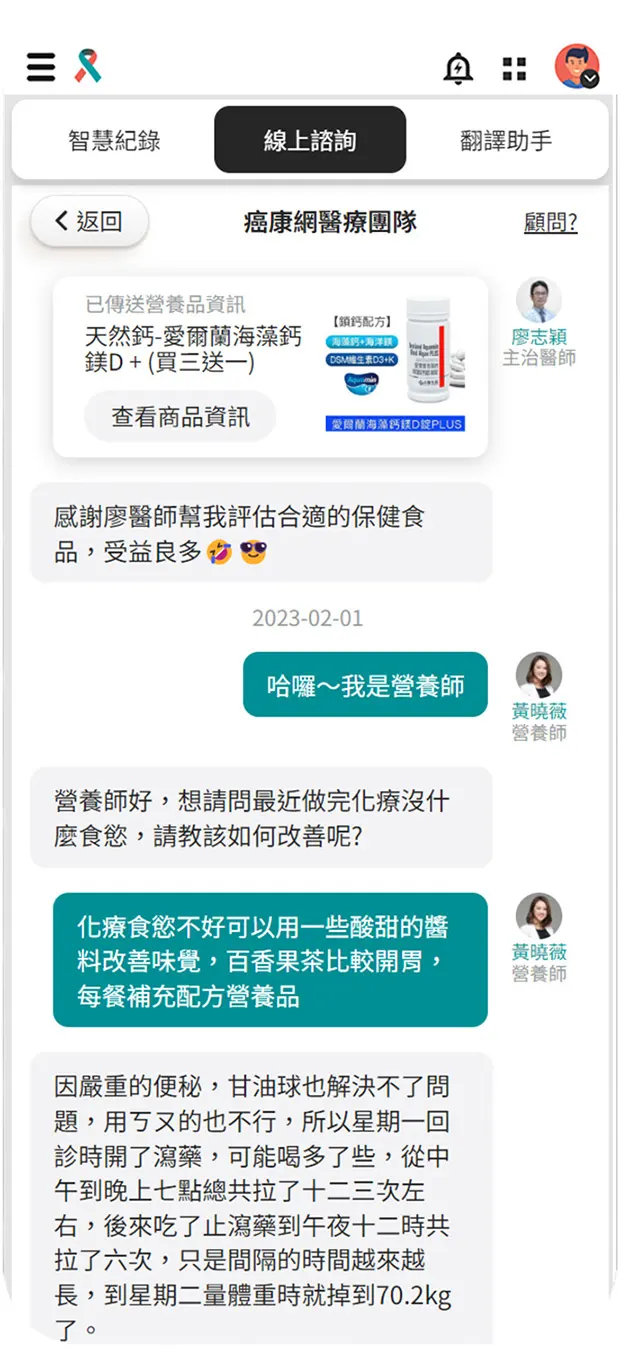Open the notifications bell

tap(458, 67)
